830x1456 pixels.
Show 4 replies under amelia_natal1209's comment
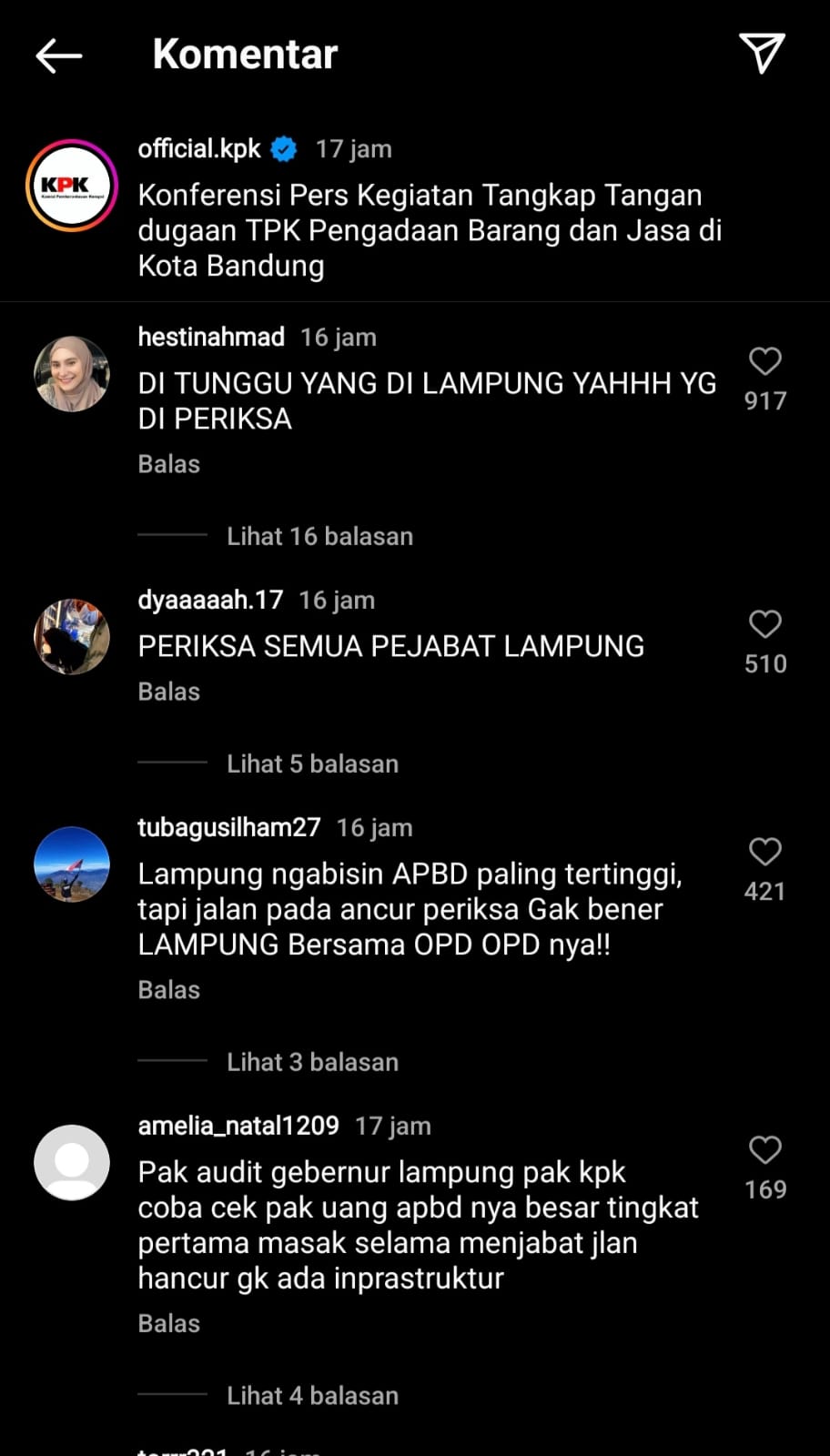click(x=312, y=1395)
